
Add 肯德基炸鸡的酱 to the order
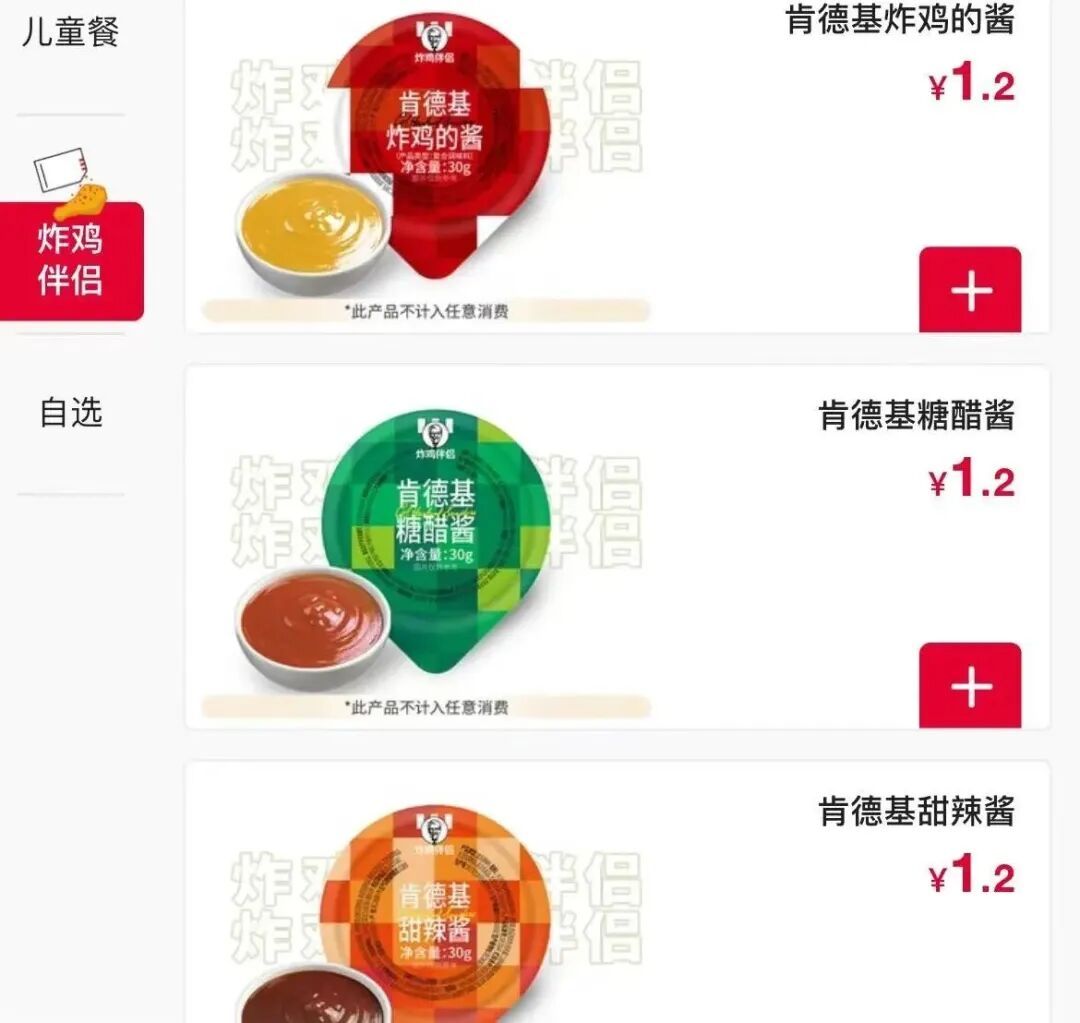969,290
